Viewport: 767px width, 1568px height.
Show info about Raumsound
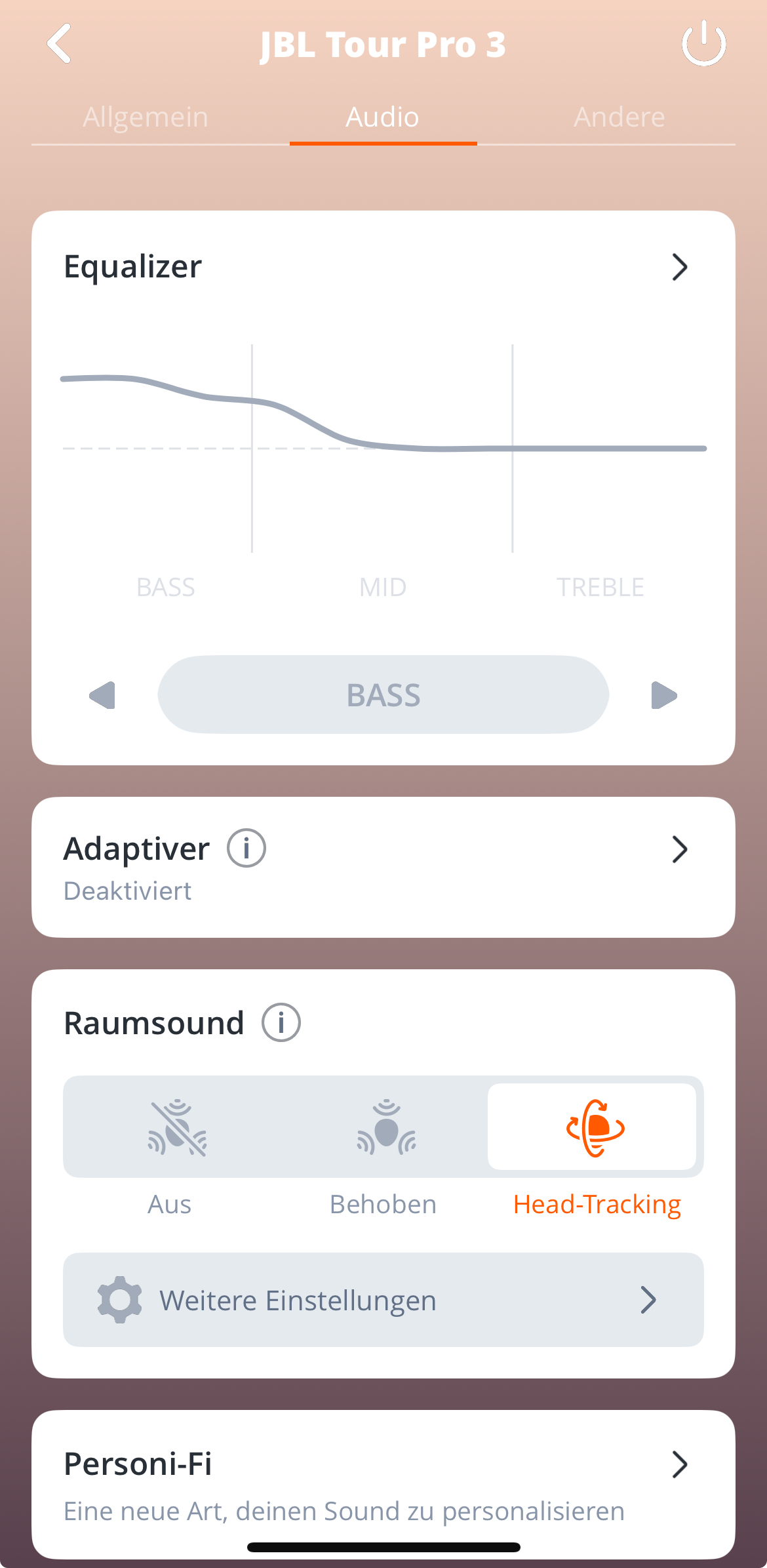[281, 1022]
